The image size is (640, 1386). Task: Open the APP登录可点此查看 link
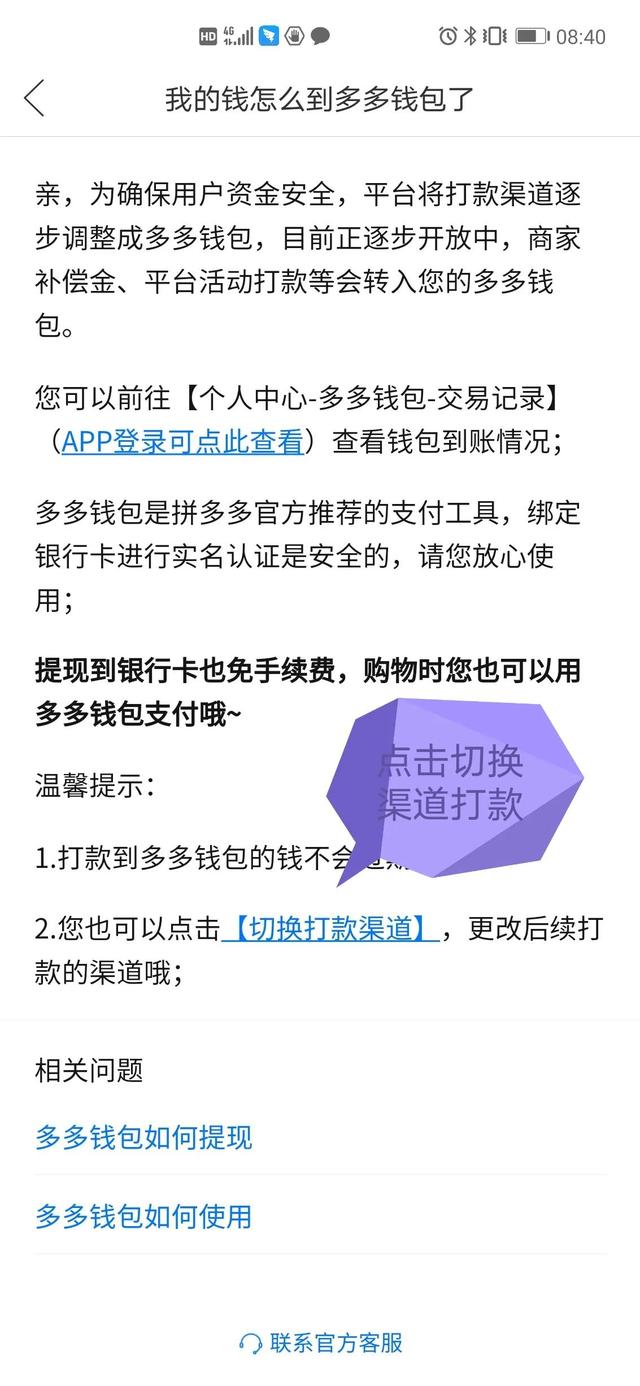click(182, 441)
